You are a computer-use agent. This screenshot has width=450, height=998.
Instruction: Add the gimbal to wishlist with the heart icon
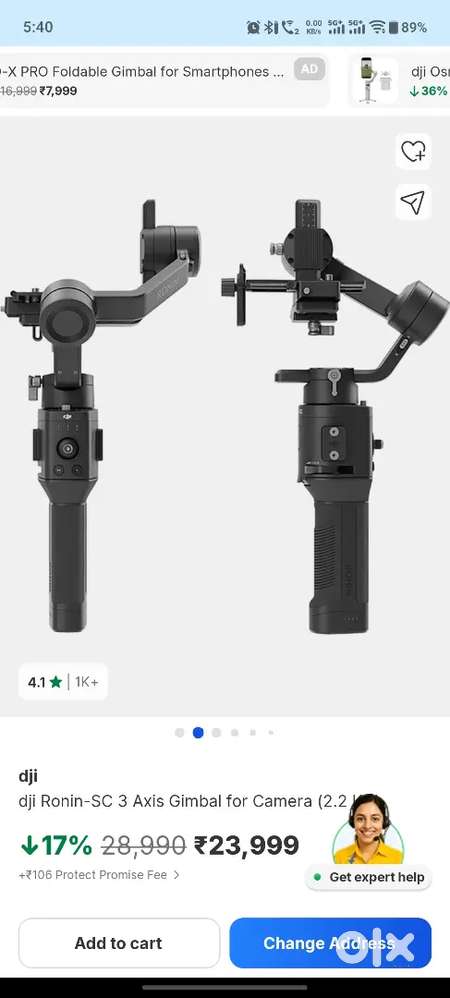pos(413,151)
